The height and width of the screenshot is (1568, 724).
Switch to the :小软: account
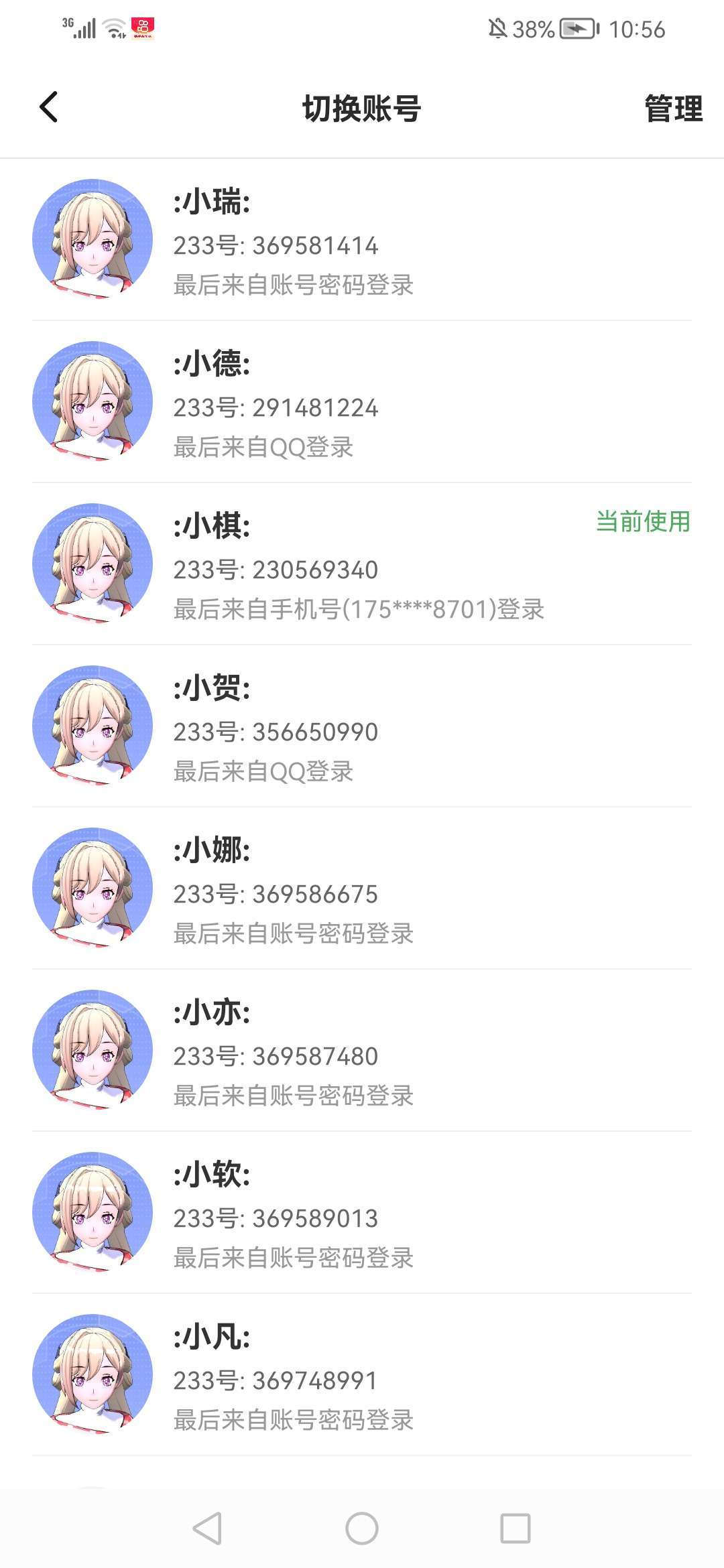tap(362, 1213)
